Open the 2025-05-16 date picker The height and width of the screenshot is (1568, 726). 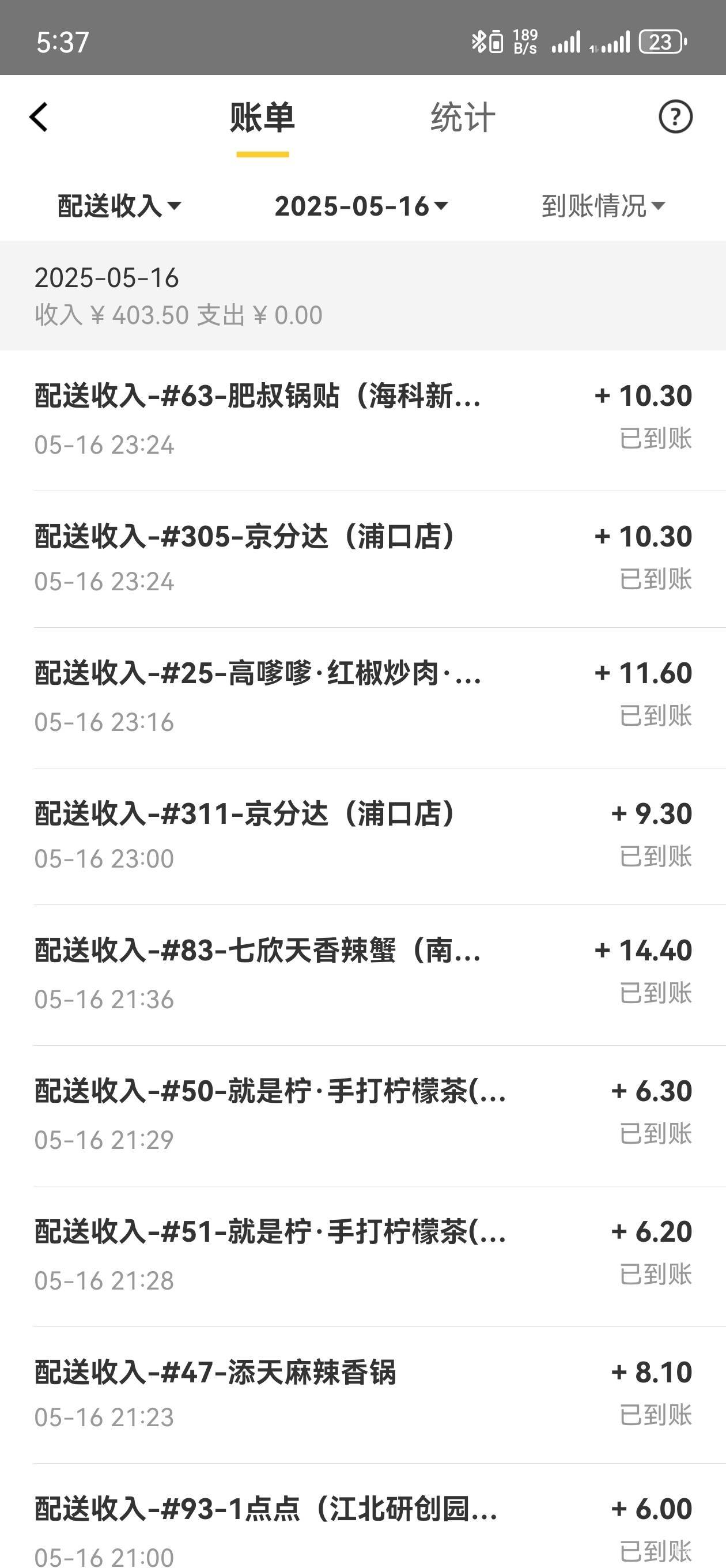[x=361, y=206]
